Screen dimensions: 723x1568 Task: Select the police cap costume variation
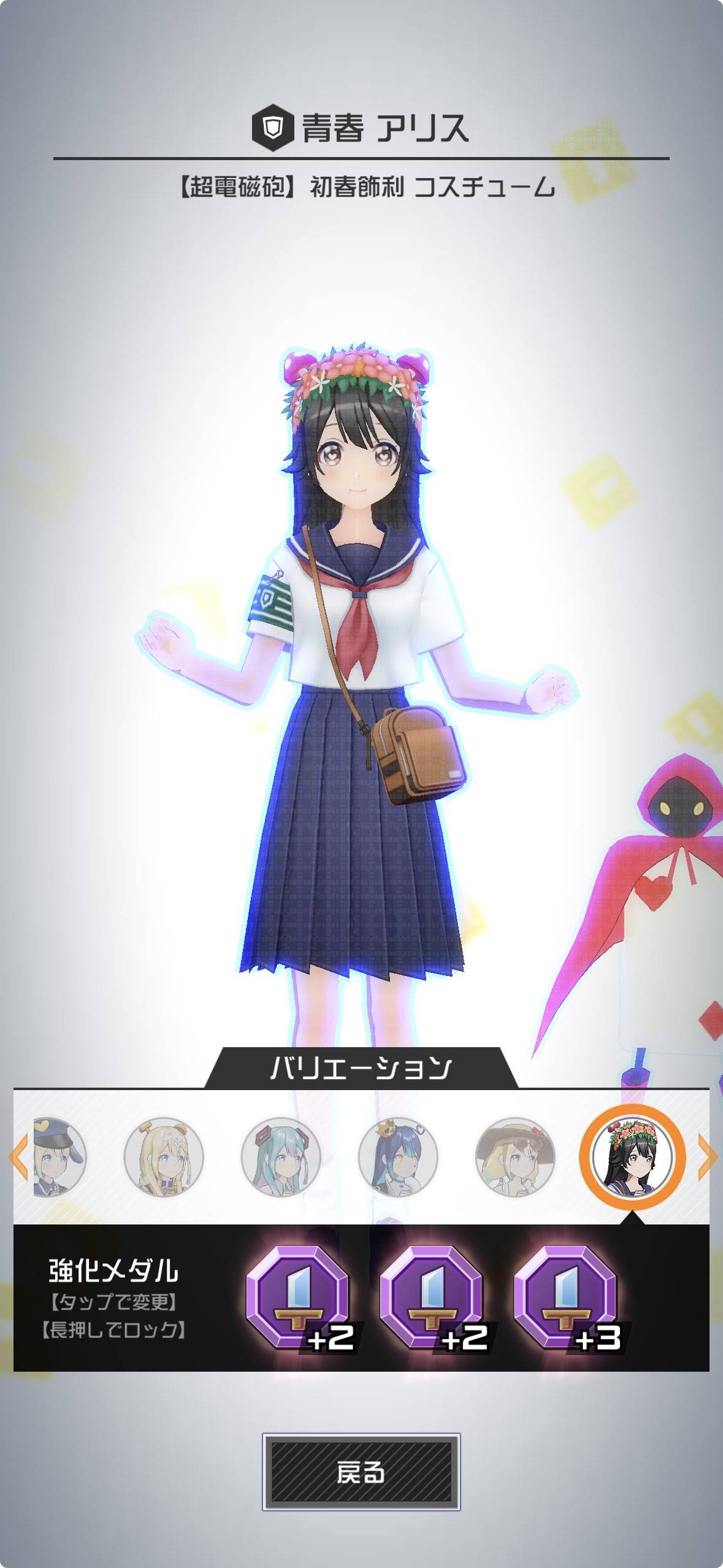59,1157
